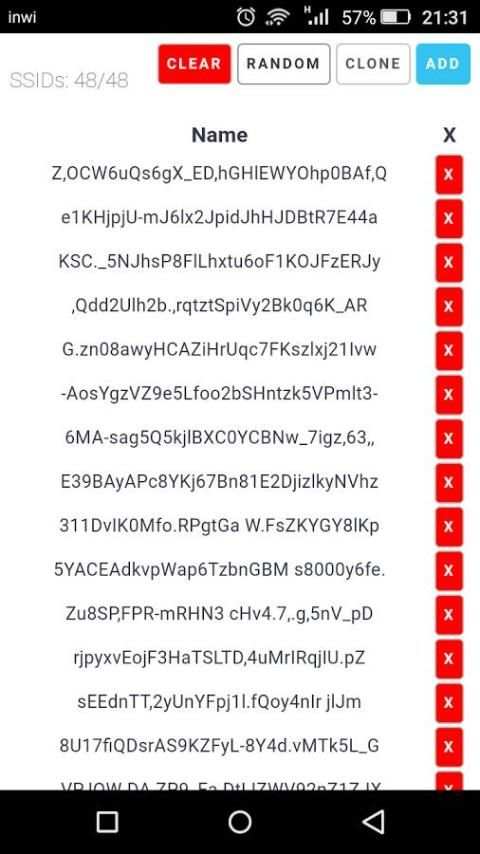480x854 pixels.
Task: Delete the SSID starting with 6MA-sag5Q5
Action: (x=449, y=438)
